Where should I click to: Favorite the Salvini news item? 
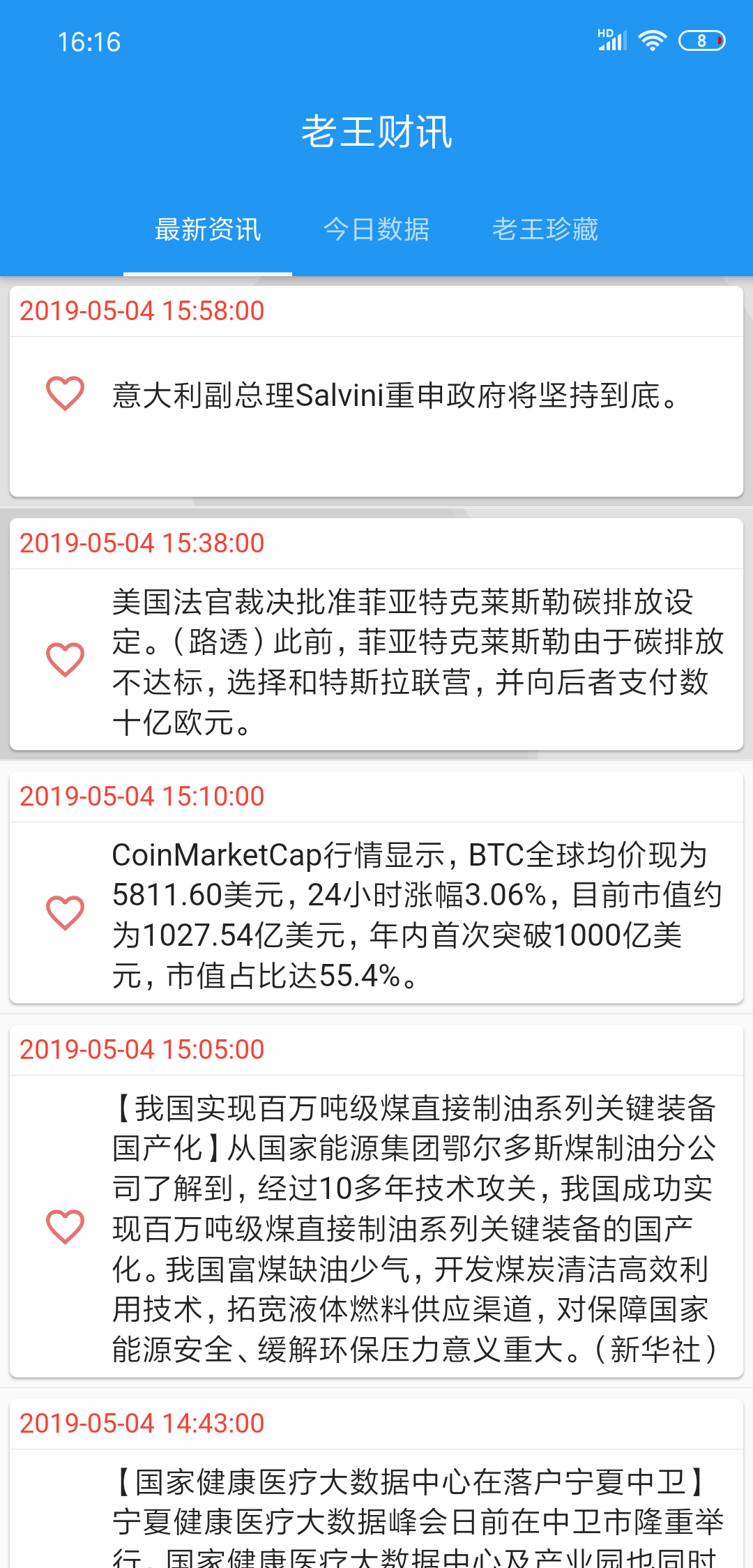pos(65,393)
